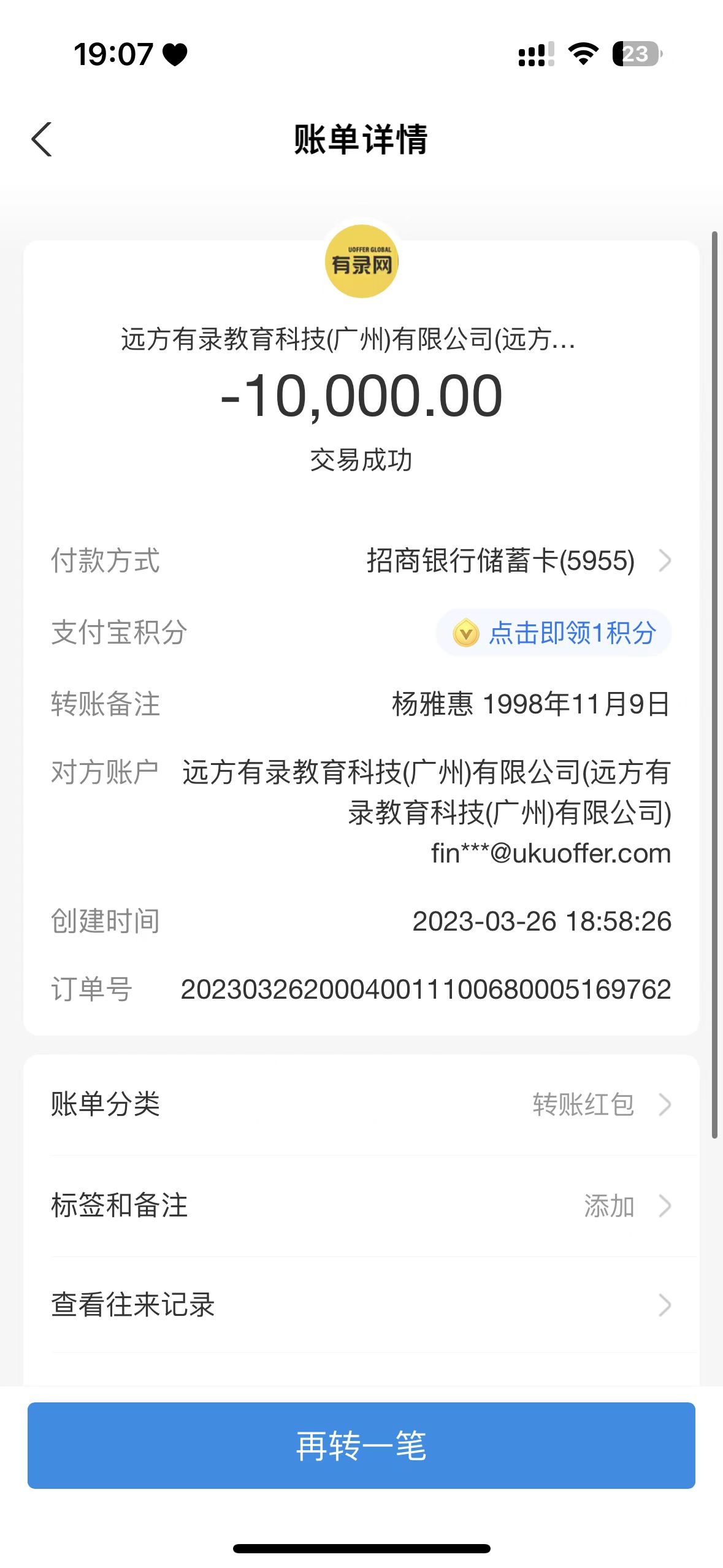
Task: Go back from the 账单详情 page
Action: click(x=42, y=139)
